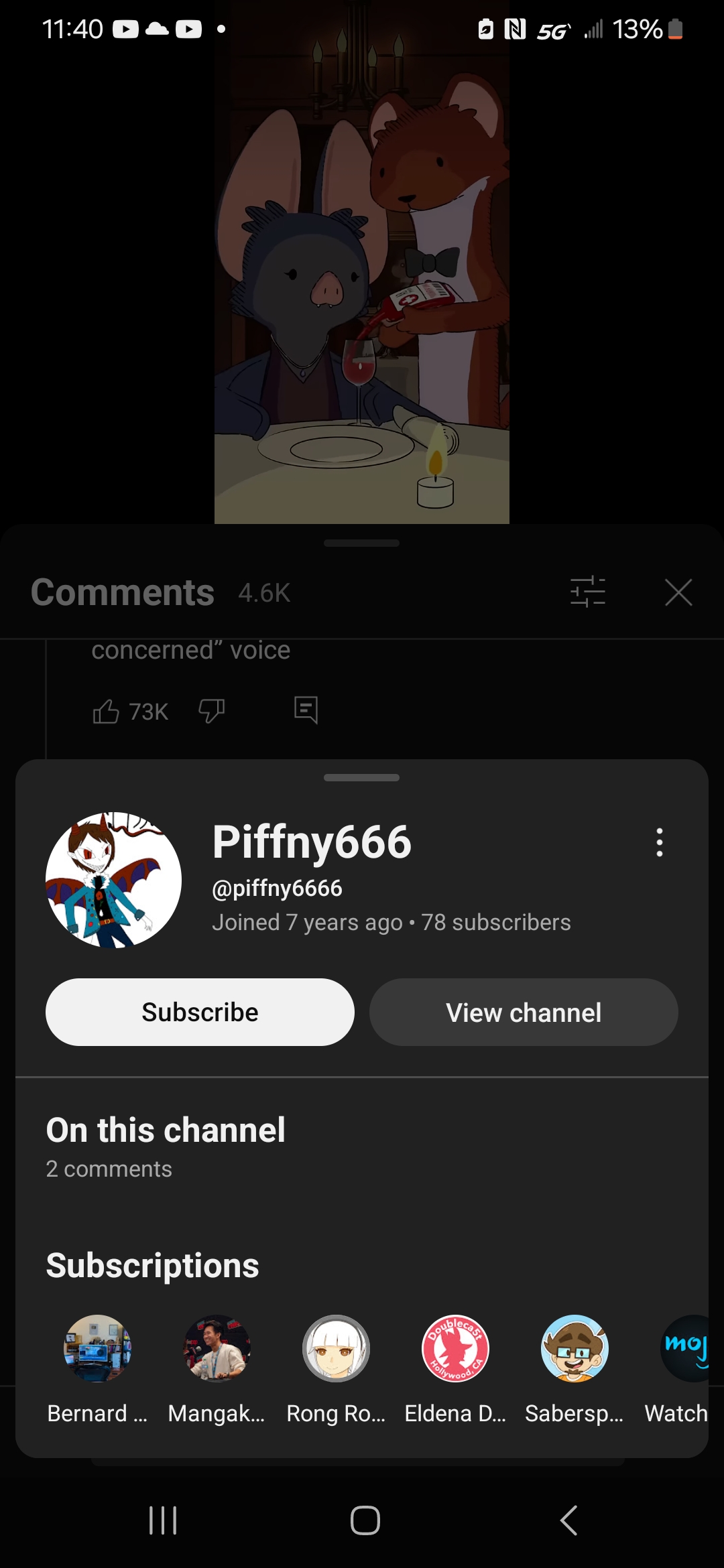Open the comments sort filter icon
The height and width of the screenshot is (1568, 724).
[x=588, y=592]
